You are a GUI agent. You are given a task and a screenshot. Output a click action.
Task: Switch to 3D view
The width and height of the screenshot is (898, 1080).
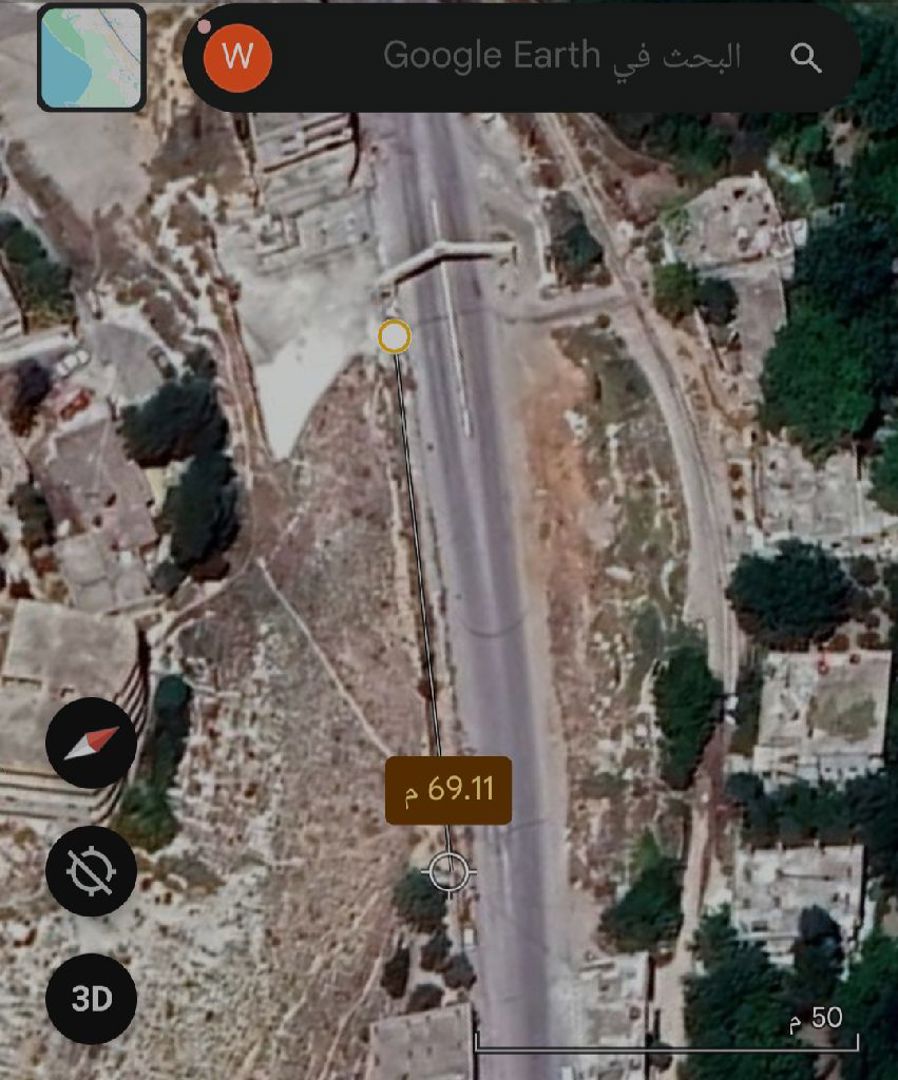coord(91,999)
